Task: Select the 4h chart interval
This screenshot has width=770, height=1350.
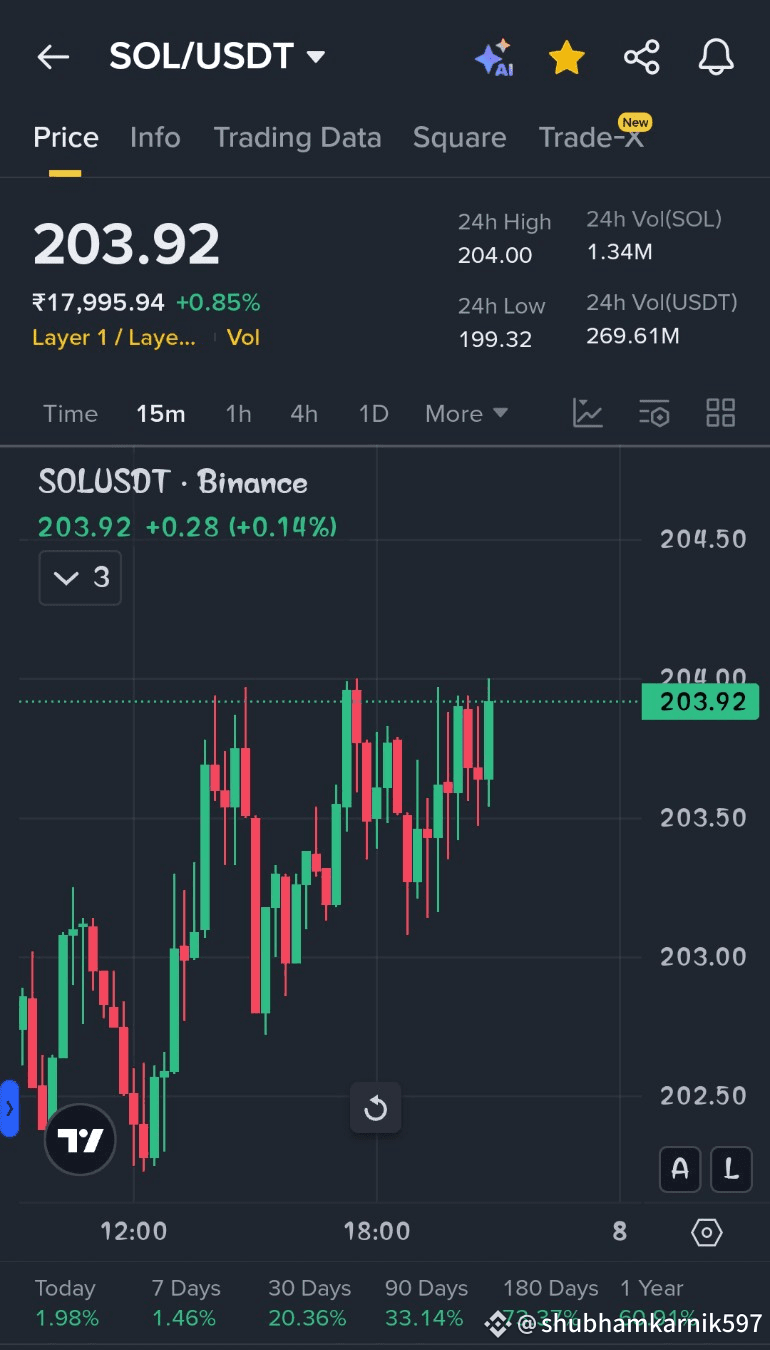Action: click(304, 413)
